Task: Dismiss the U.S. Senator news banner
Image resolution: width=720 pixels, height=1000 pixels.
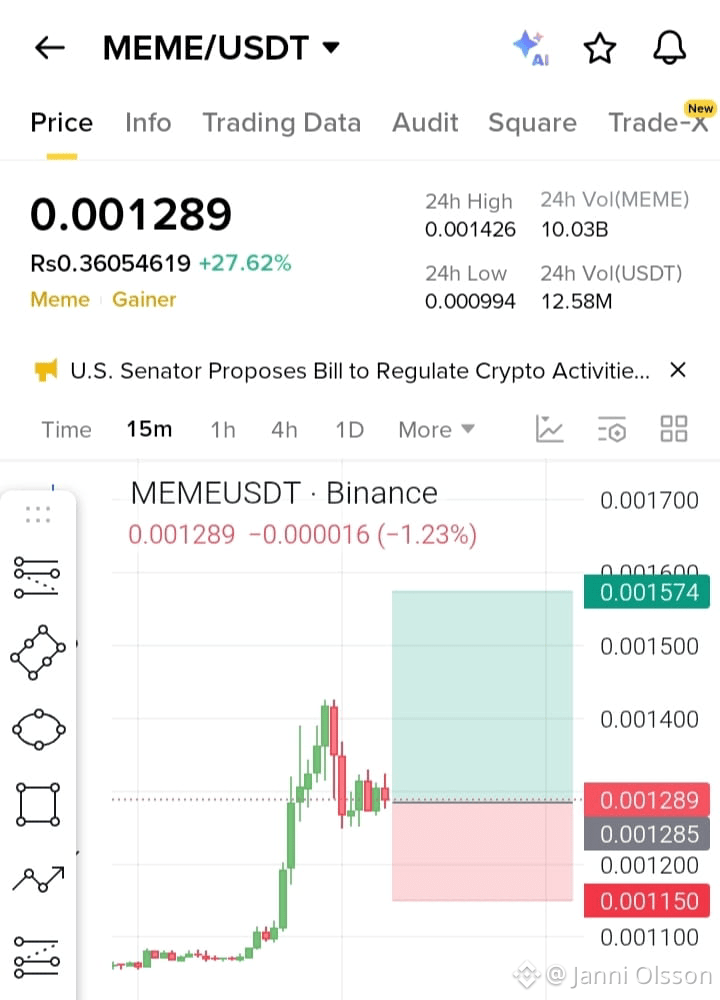Action: (677, 370)
